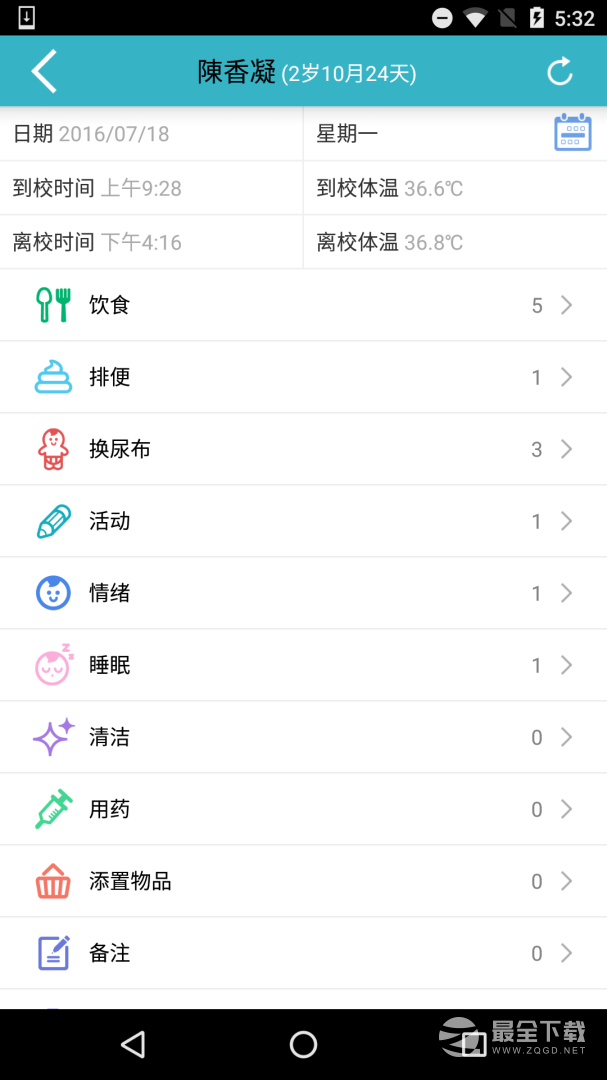607x1080 pixels.
Task: View the 排便 bowel movement entry
Action: pyautogui.click(x=303, y=377)
